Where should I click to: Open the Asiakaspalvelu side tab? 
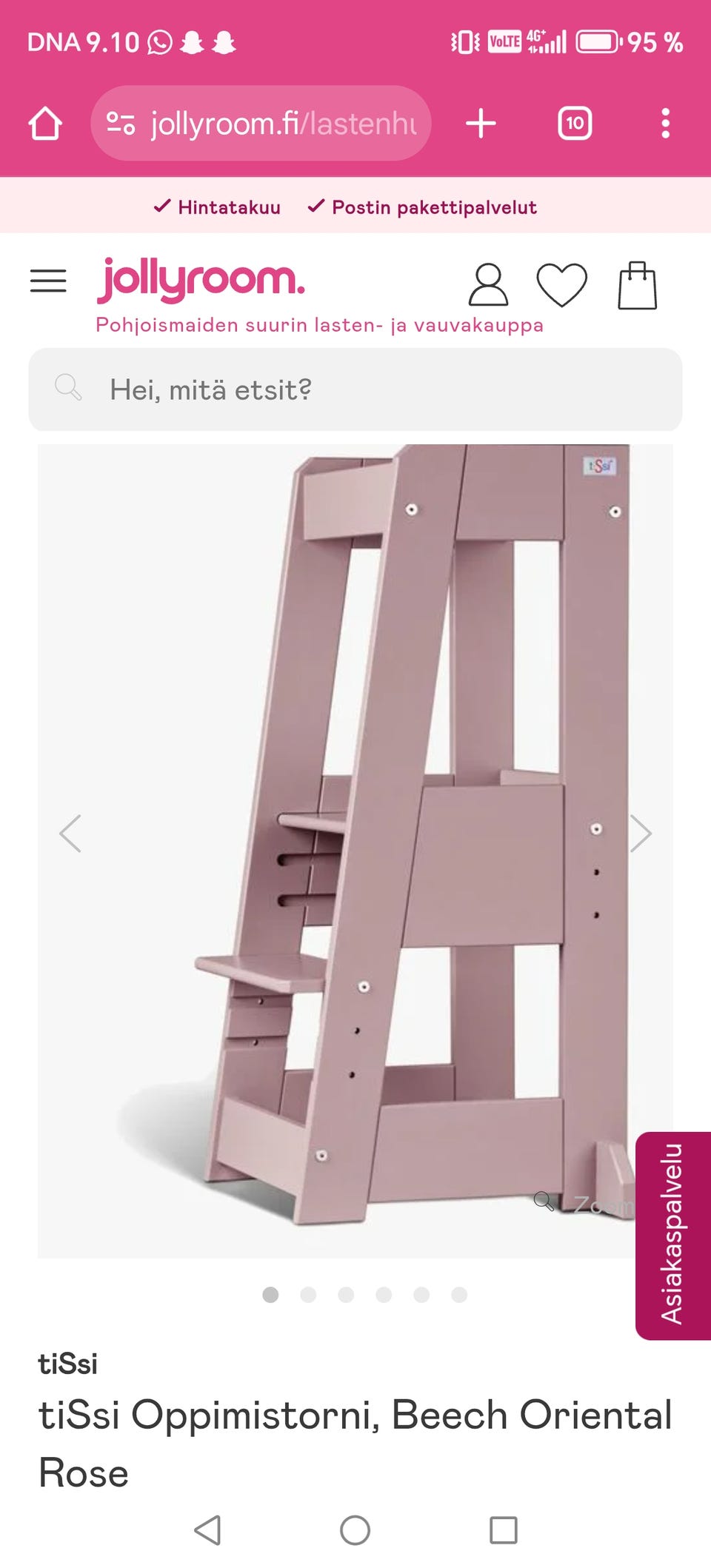672,1235
